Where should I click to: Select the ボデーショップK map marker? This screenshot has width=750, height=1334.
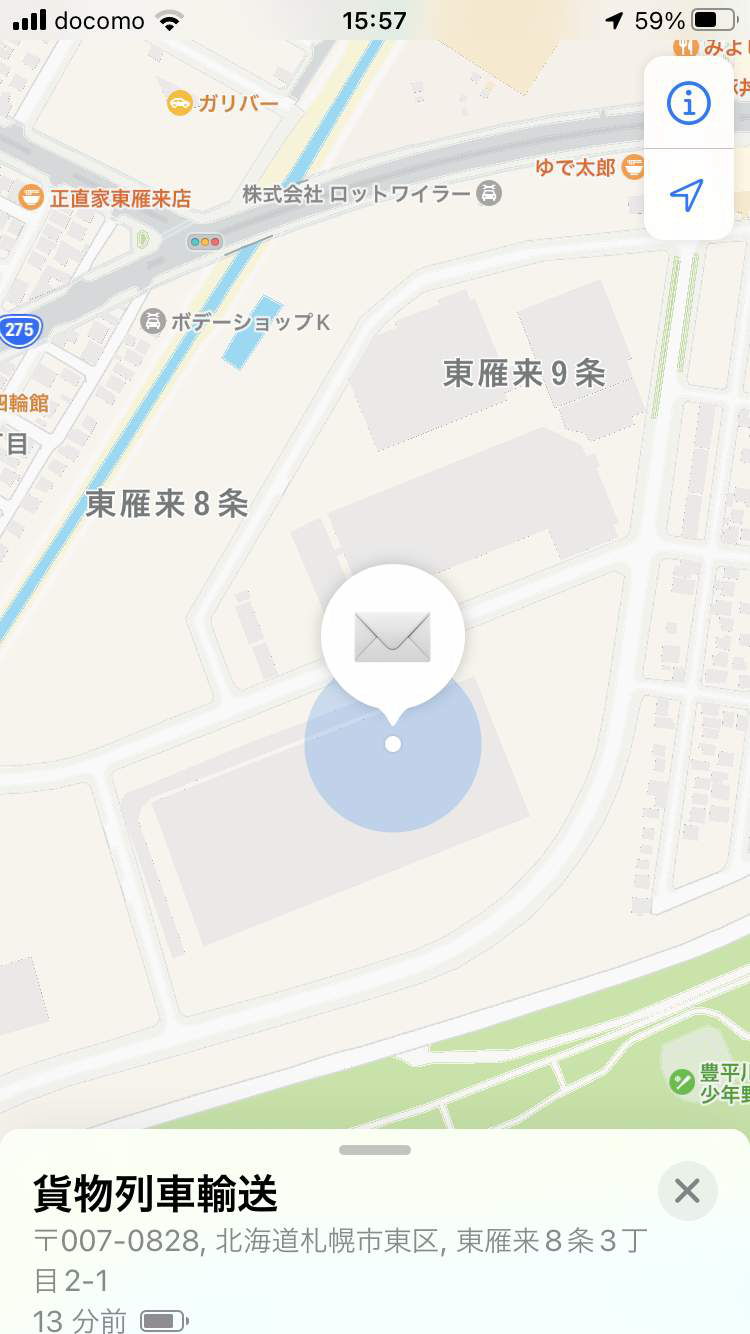click(x=153, y=321)
